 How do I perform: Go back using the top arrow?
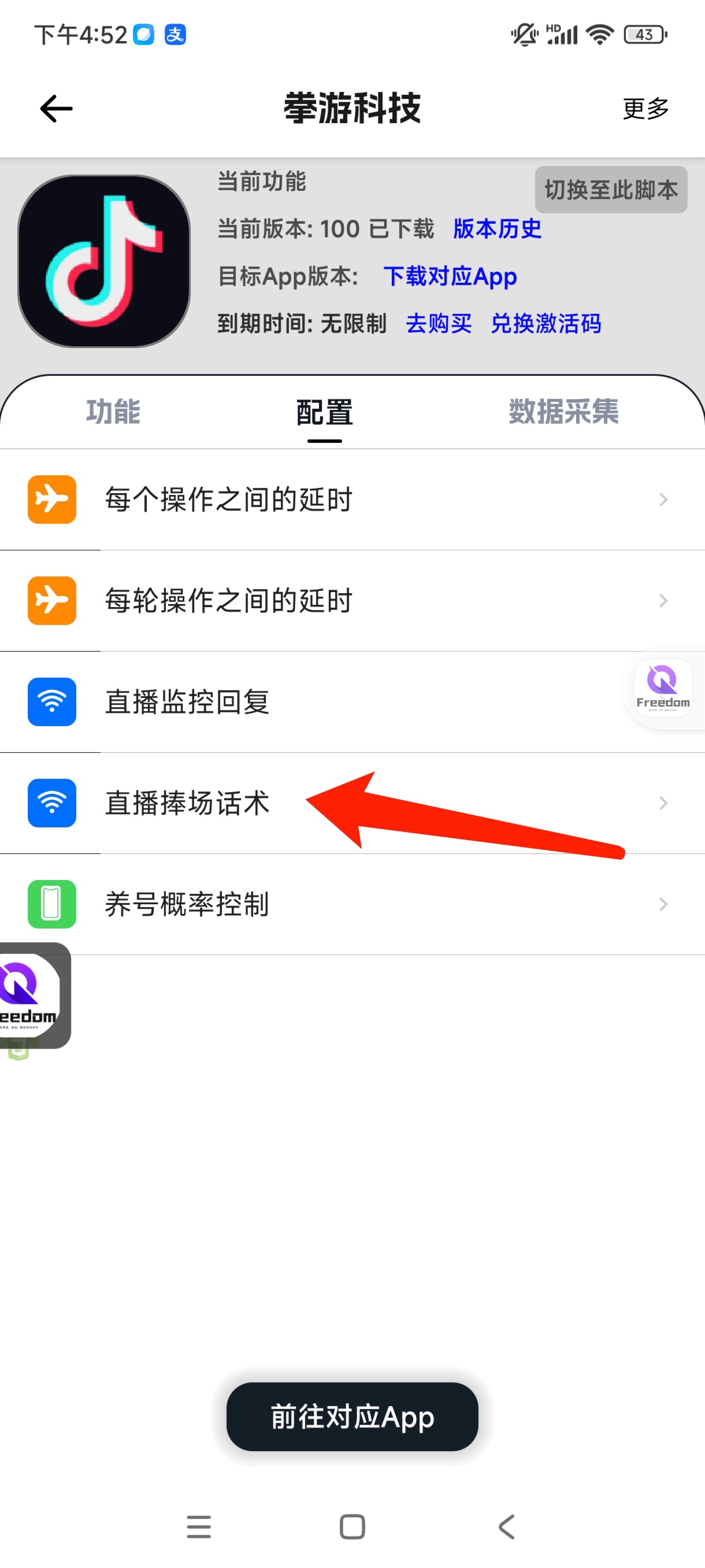(56, 109)
